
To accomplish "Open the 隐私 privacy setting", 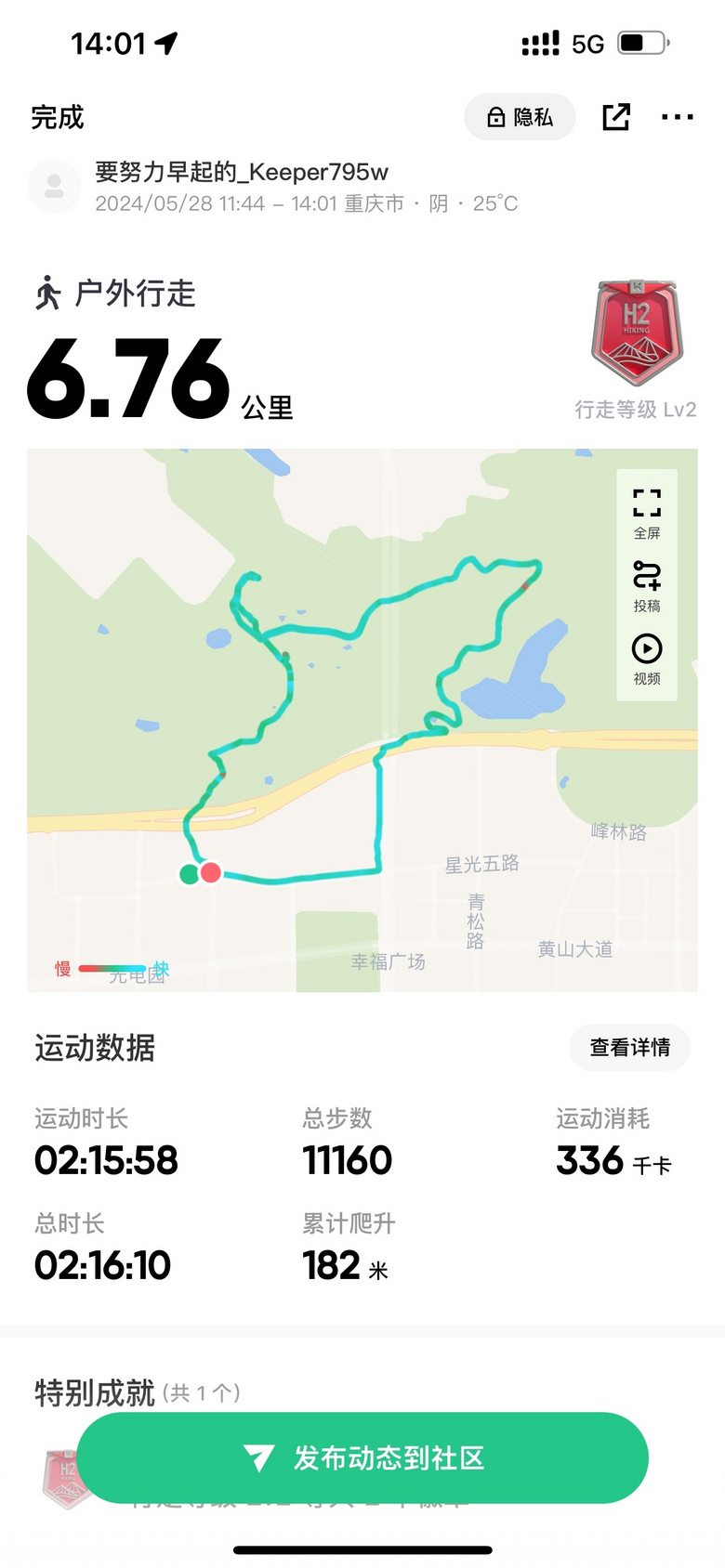I will click(520, 117).
